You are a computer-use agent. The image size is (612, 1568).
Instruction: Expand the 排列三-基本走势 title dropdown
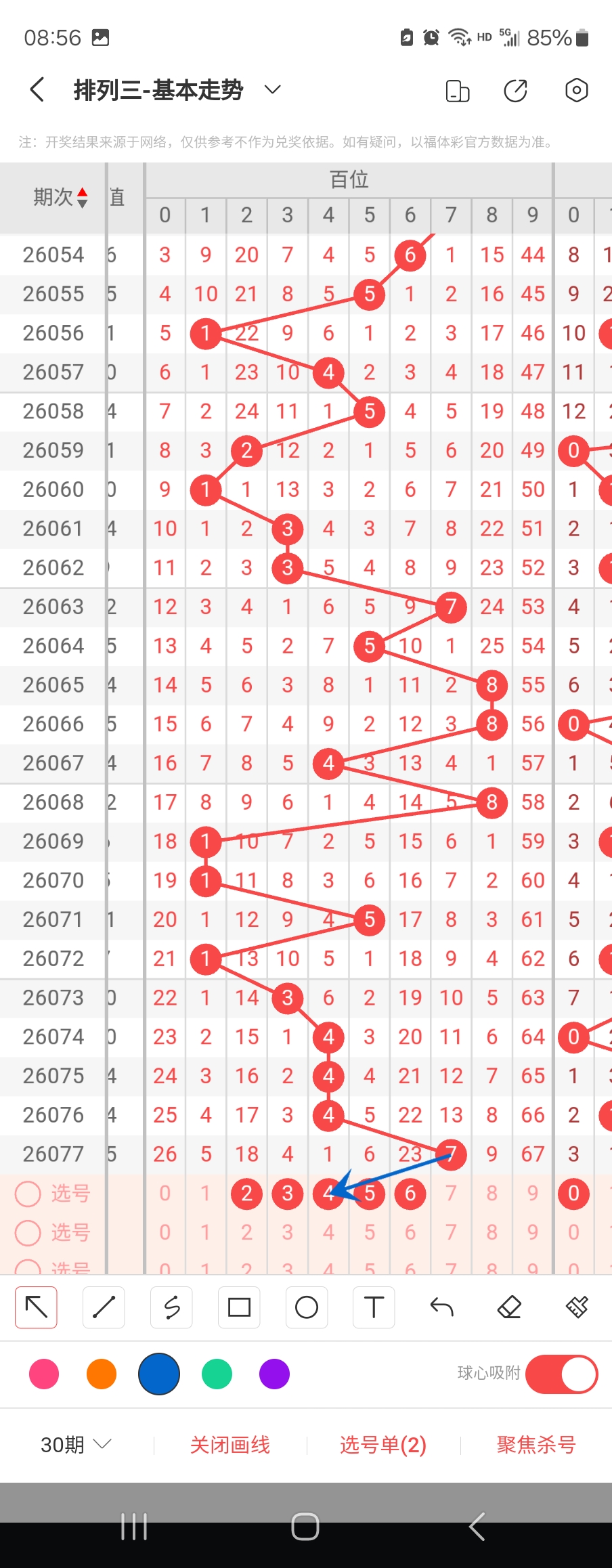pos(272,89)
